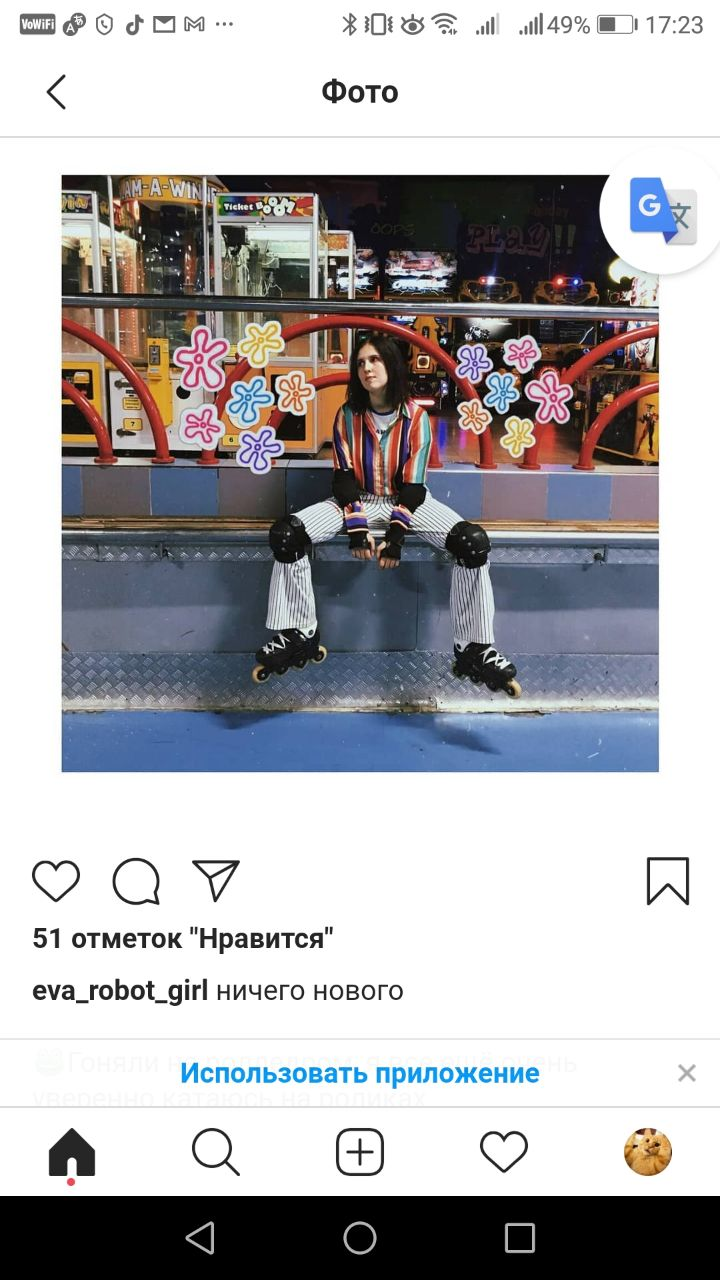Open the system recent apps
The height and width of the screenshot is (1280, 720).
click(x=520, y=1238)
